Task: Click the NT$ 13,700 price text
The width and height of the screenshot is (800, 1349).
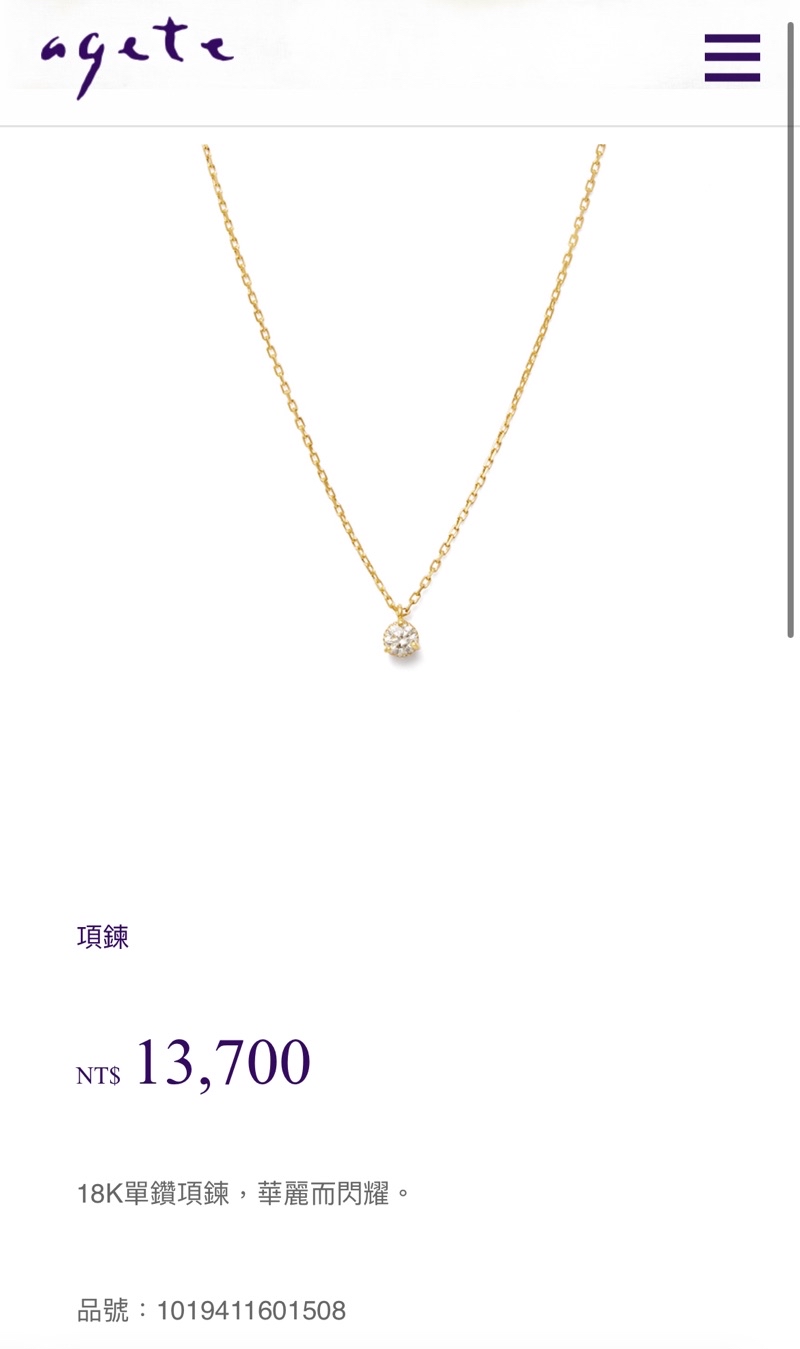Action: [194, 1063]
